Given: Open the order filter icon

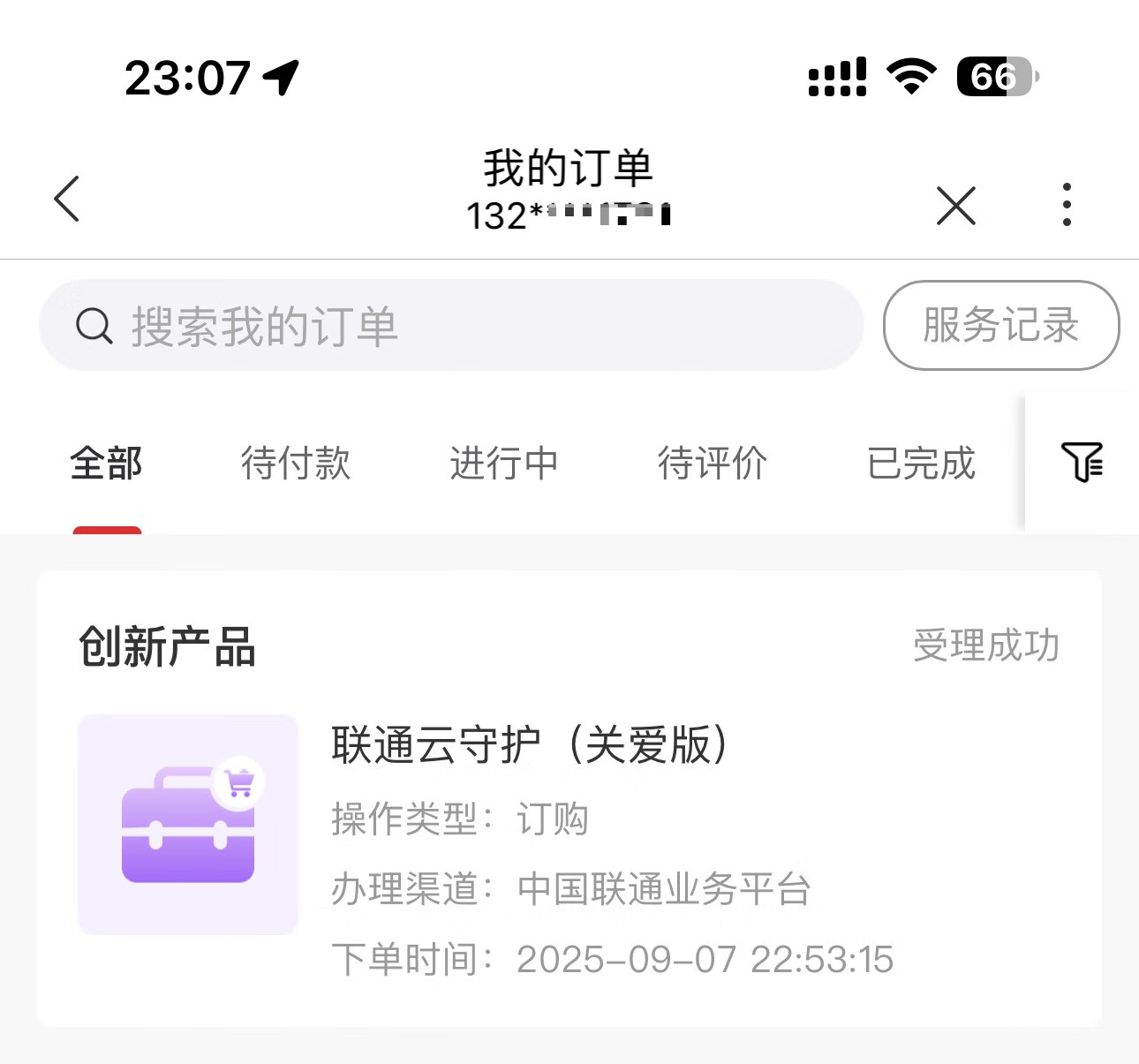Looking at the screenshot, I should (x=1082, y=462).
